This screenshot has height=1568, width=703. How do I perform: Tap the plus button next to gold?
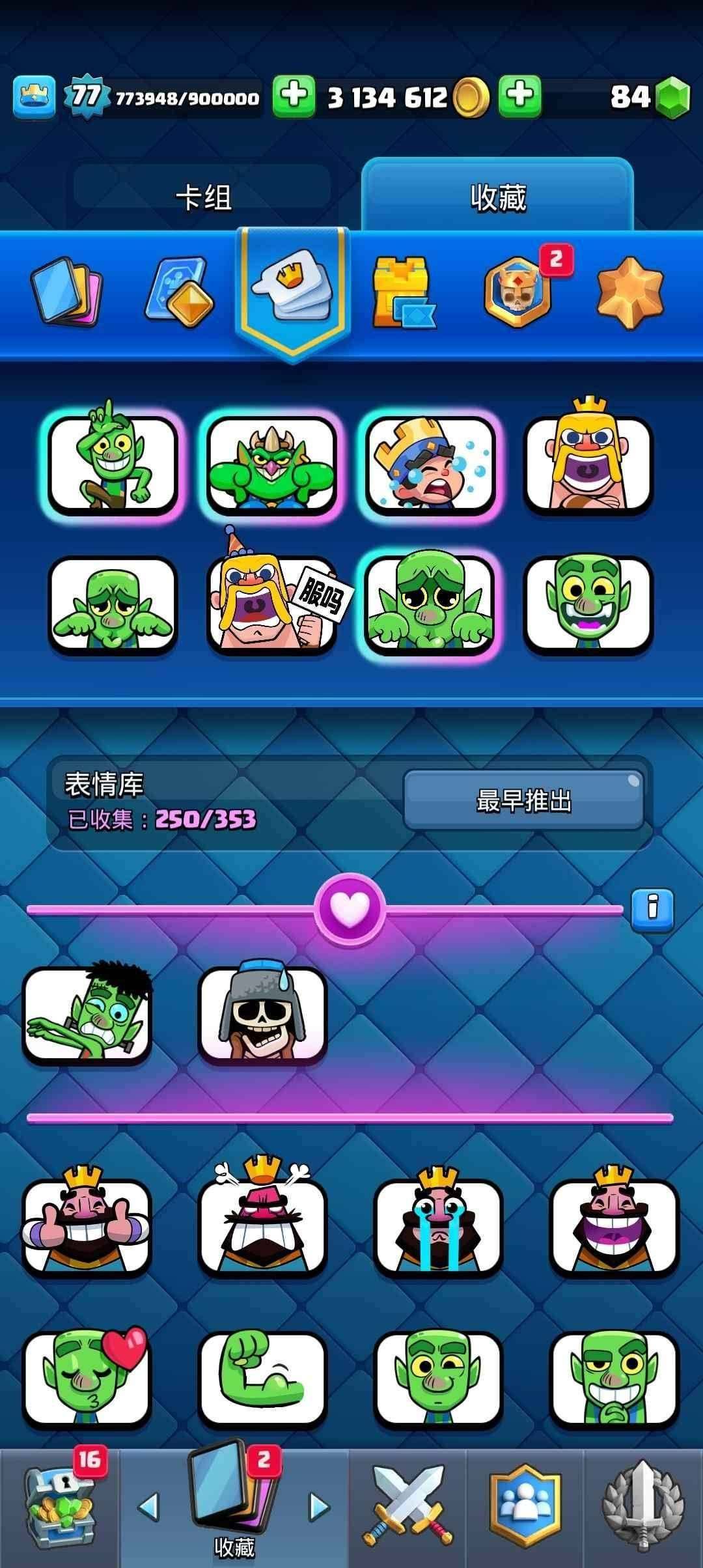tap(295, 96)
